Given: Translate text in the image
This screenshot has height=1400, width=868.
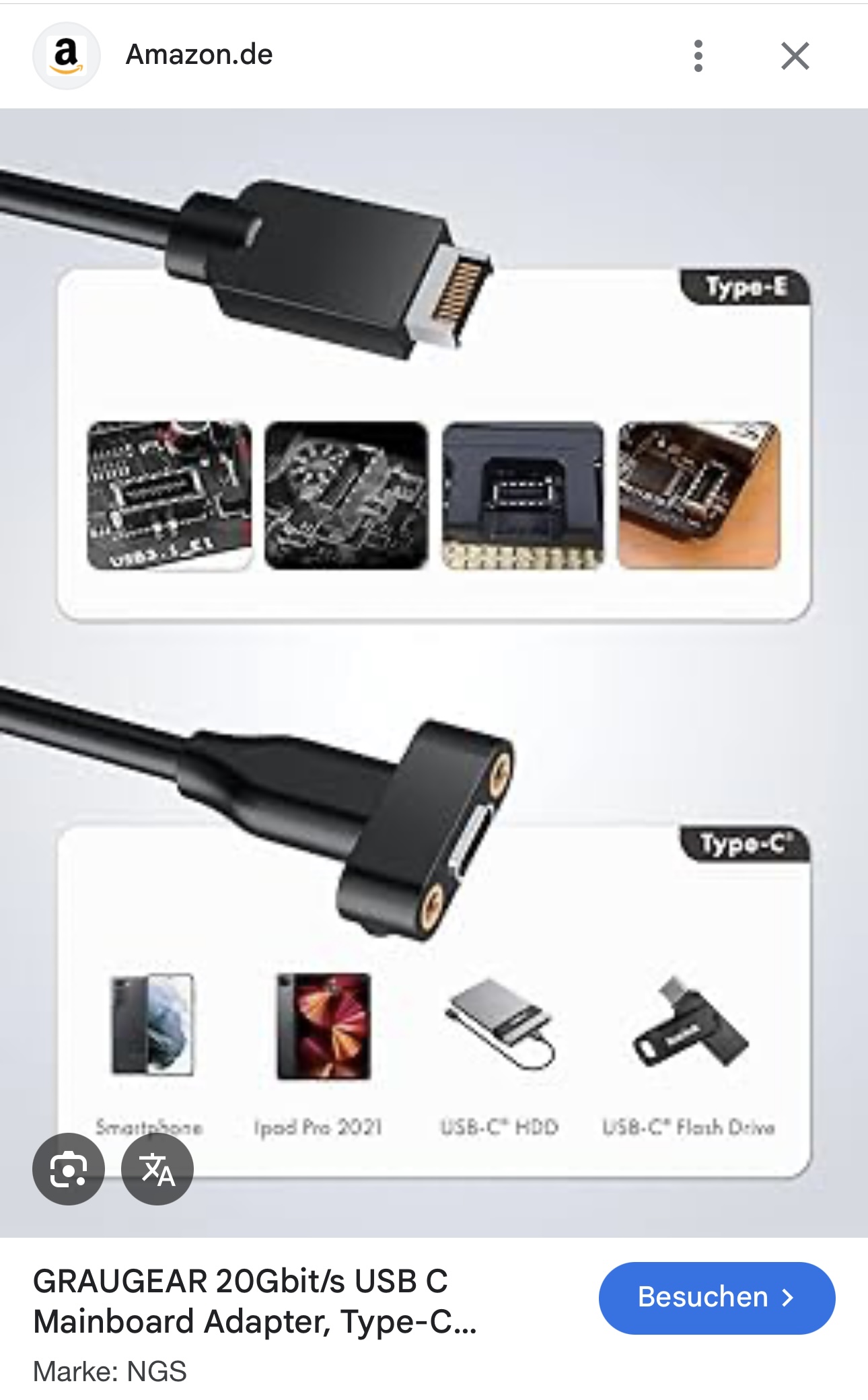Looking at the screenshot, I should [x=157, y=1169].
